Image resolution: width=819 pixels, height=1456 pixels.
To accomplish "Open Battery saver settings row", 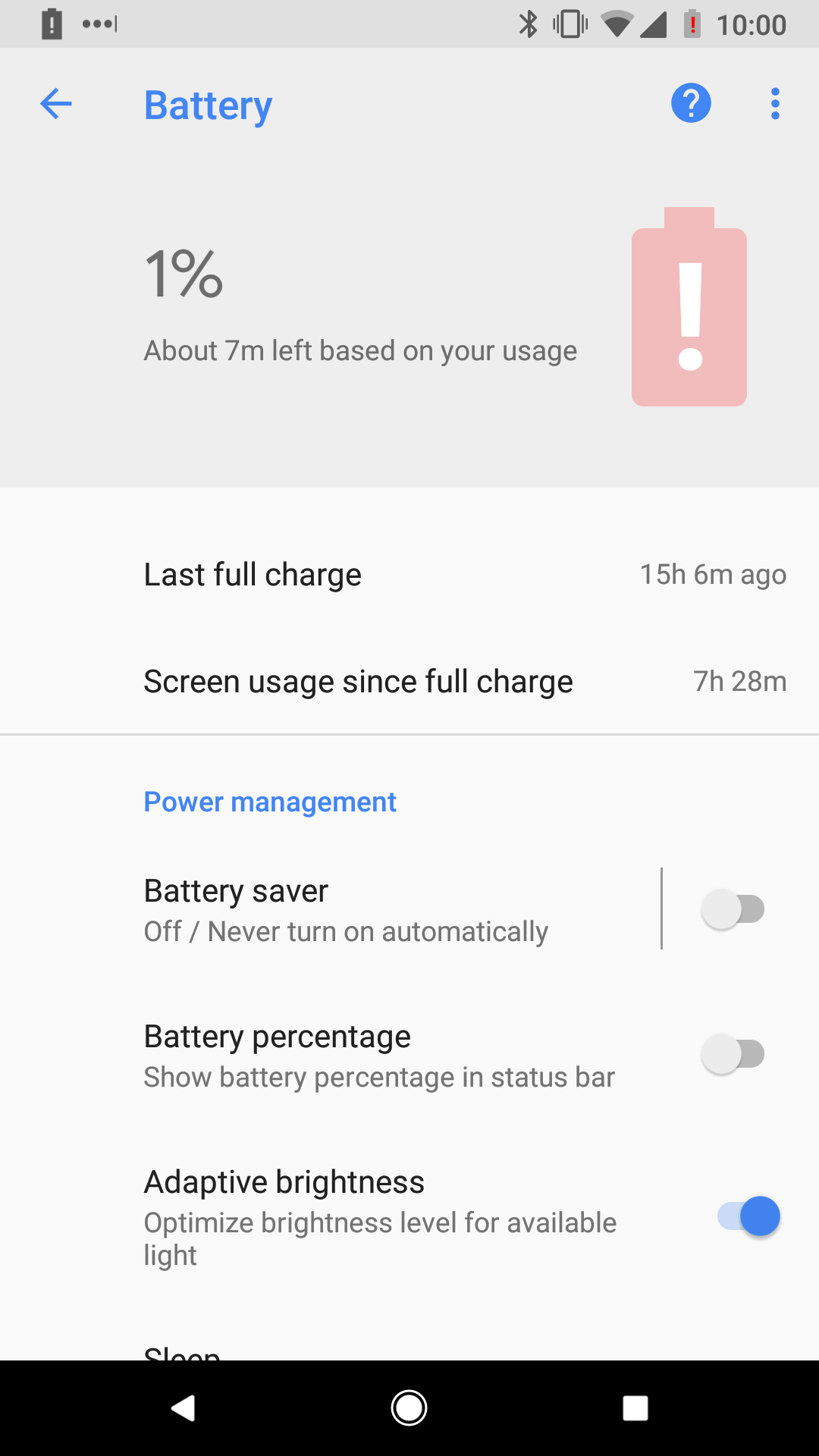I will (331, 909).
